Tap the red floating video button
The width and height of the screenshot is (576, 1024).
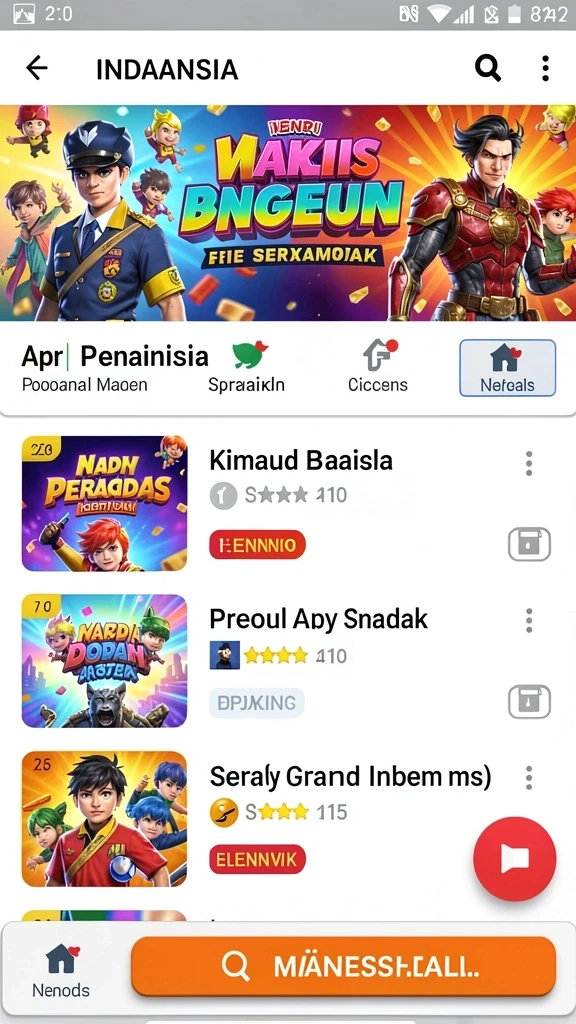(515, 859)
